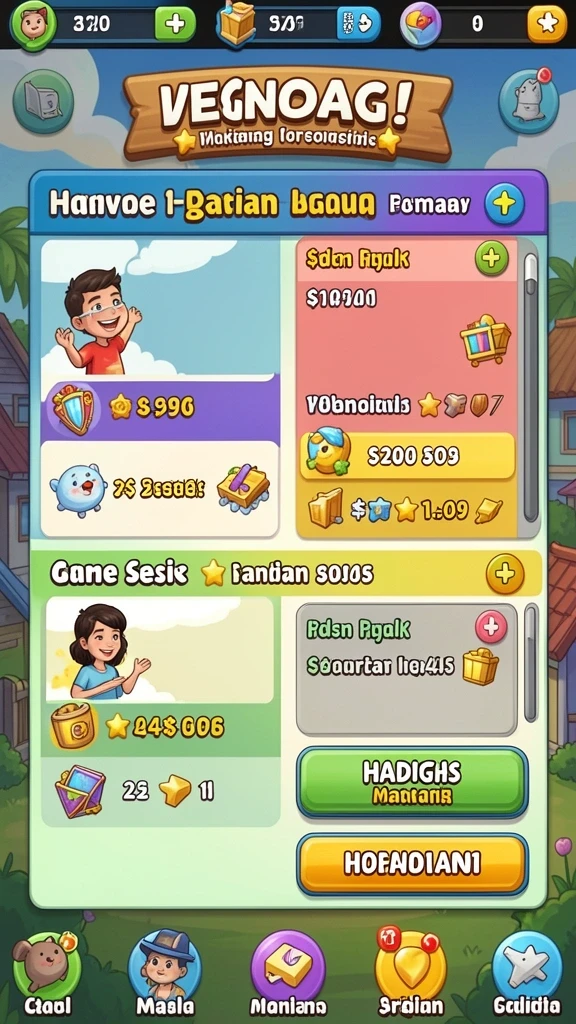The image size is (576, 1024).
Task: Switch to the Gdidia tab
Action: pyautogui.click(x=526, y=973)
